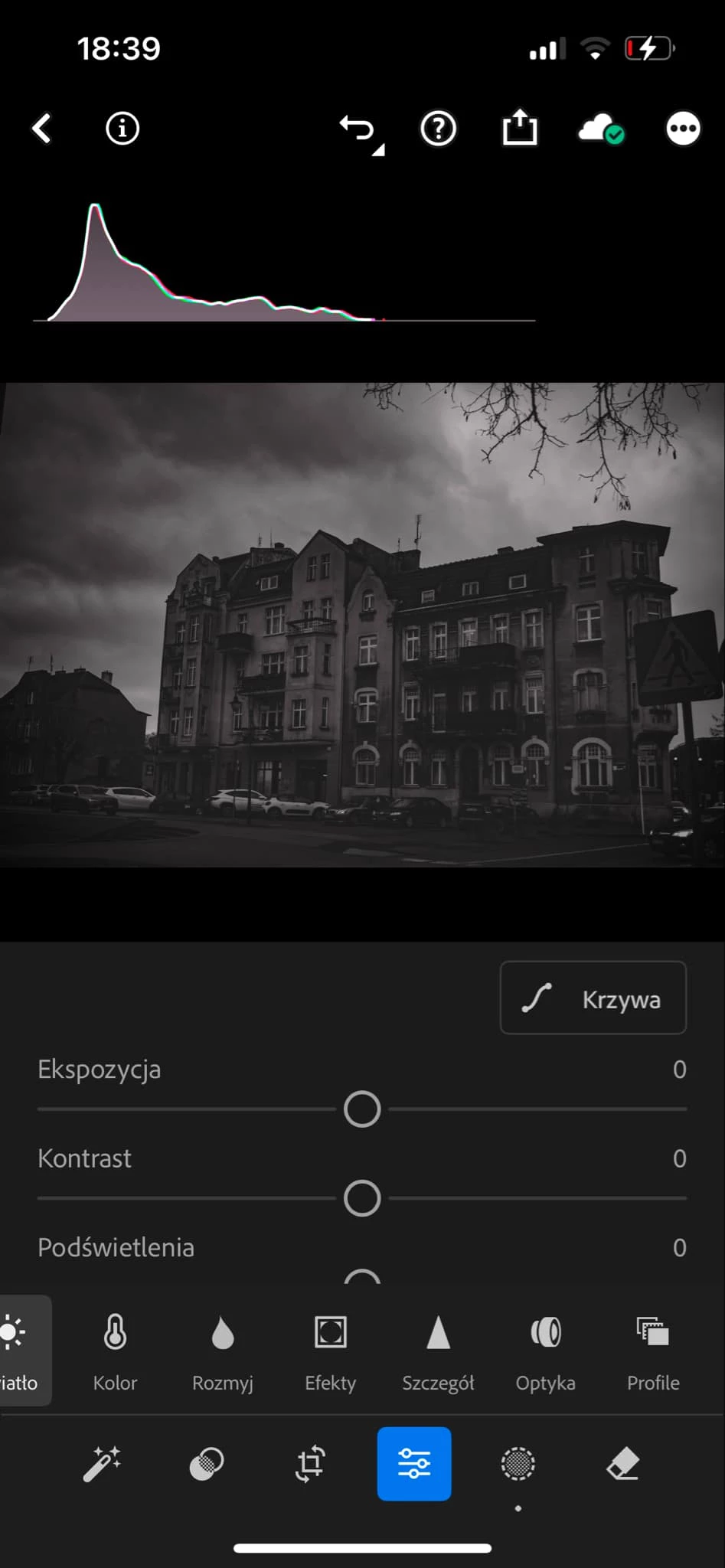Open the masking tool with dotted circle
725x1568 pixels.
coord(518,1463)
